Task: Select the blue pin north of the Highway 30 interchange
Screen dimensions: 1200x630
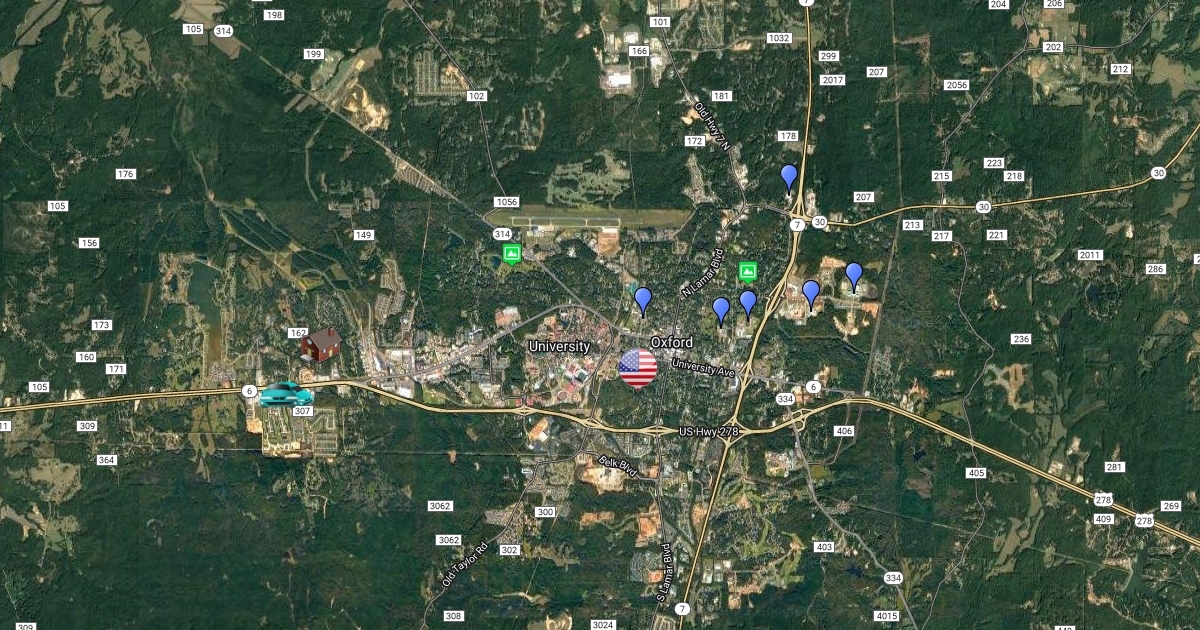Action: 789,177
